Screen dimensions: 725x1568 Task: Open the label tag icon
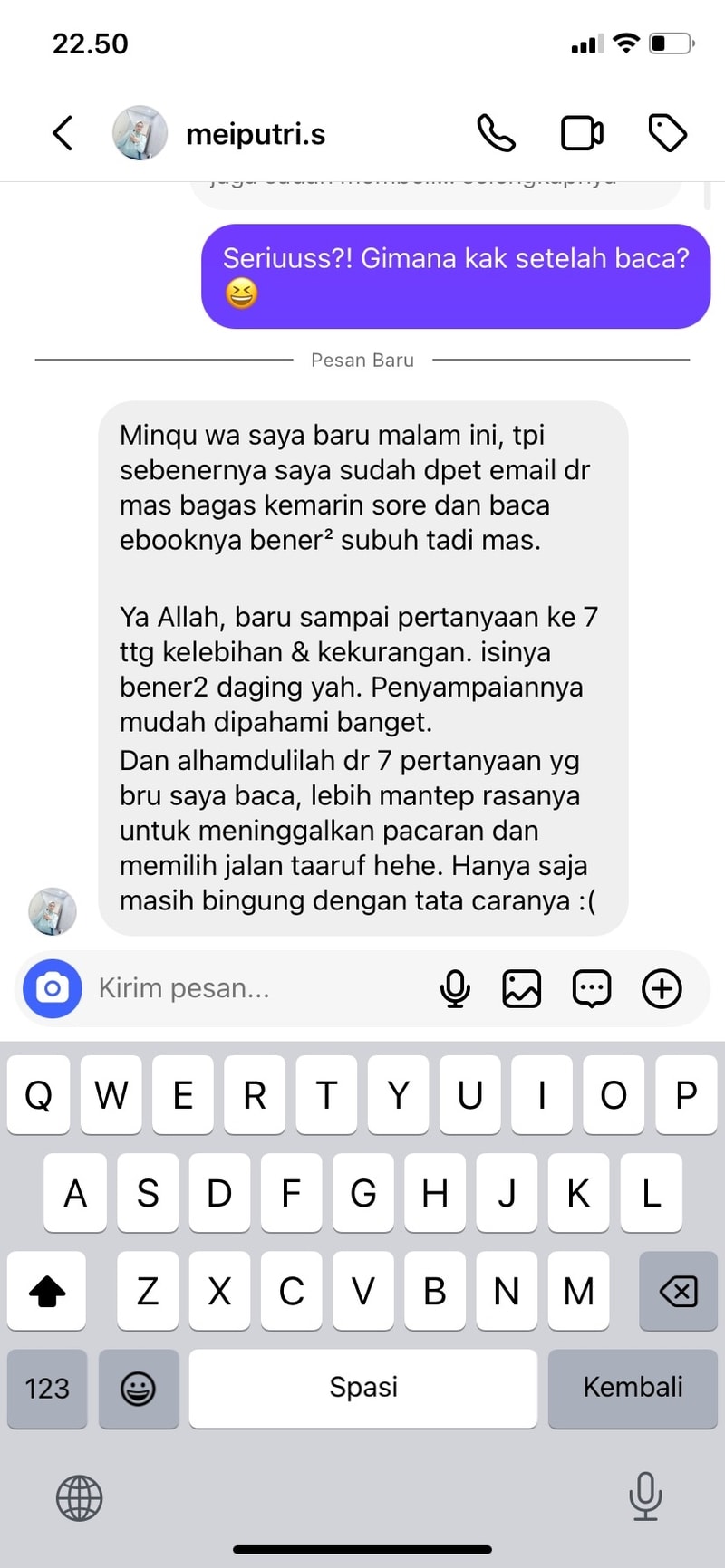pyautogui.click(x=668, y=133)
